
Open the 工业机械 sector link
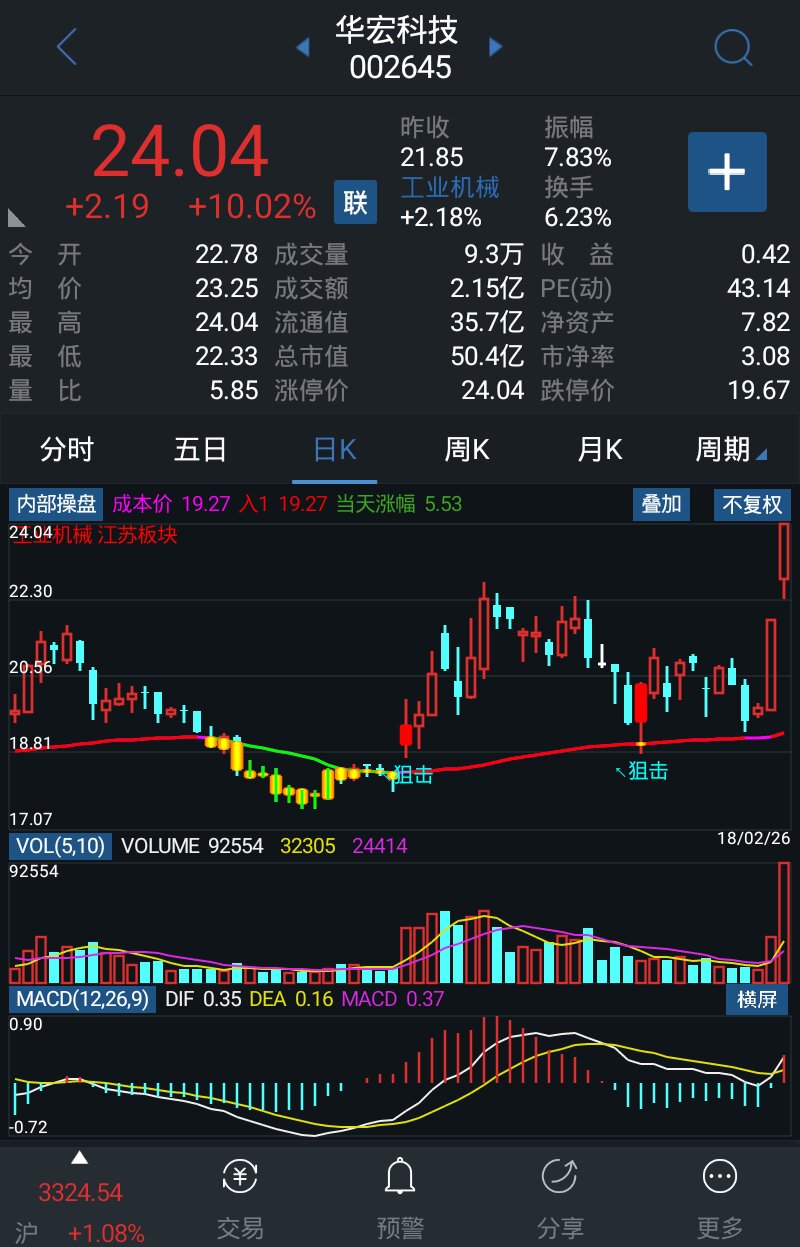(x=449, y=187)
